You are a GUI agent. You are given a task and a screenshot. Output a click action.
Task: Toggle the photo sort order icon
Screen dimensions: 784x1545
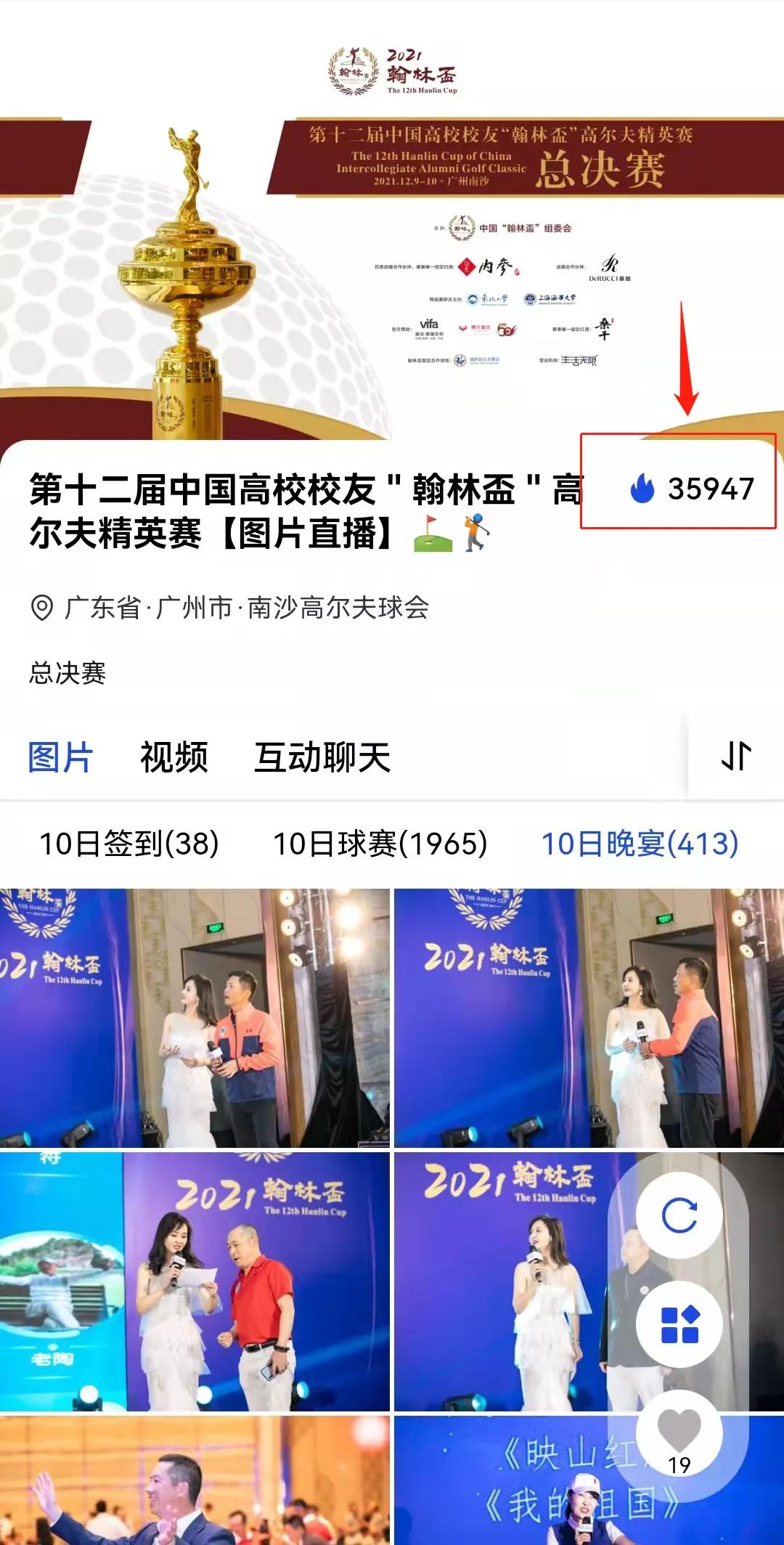click(735, 757)
